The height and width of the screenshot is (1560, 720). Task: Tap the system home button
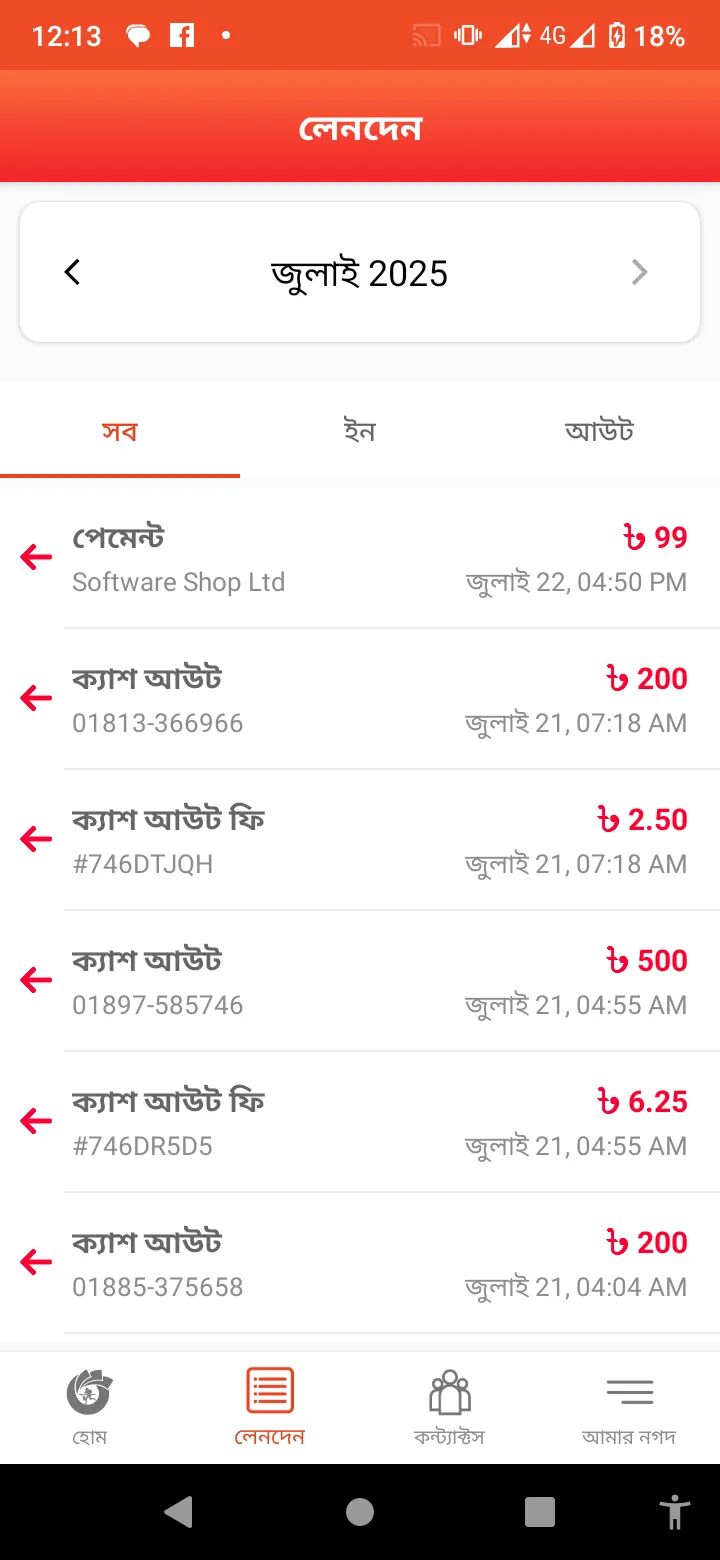click(360, 1512)
